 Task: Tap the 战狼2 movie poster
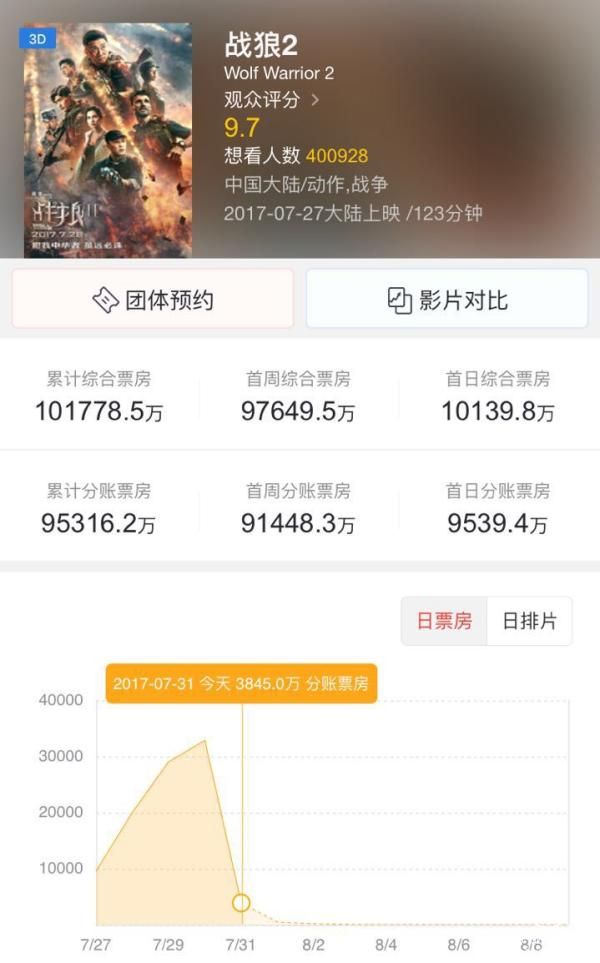point(108,139)
